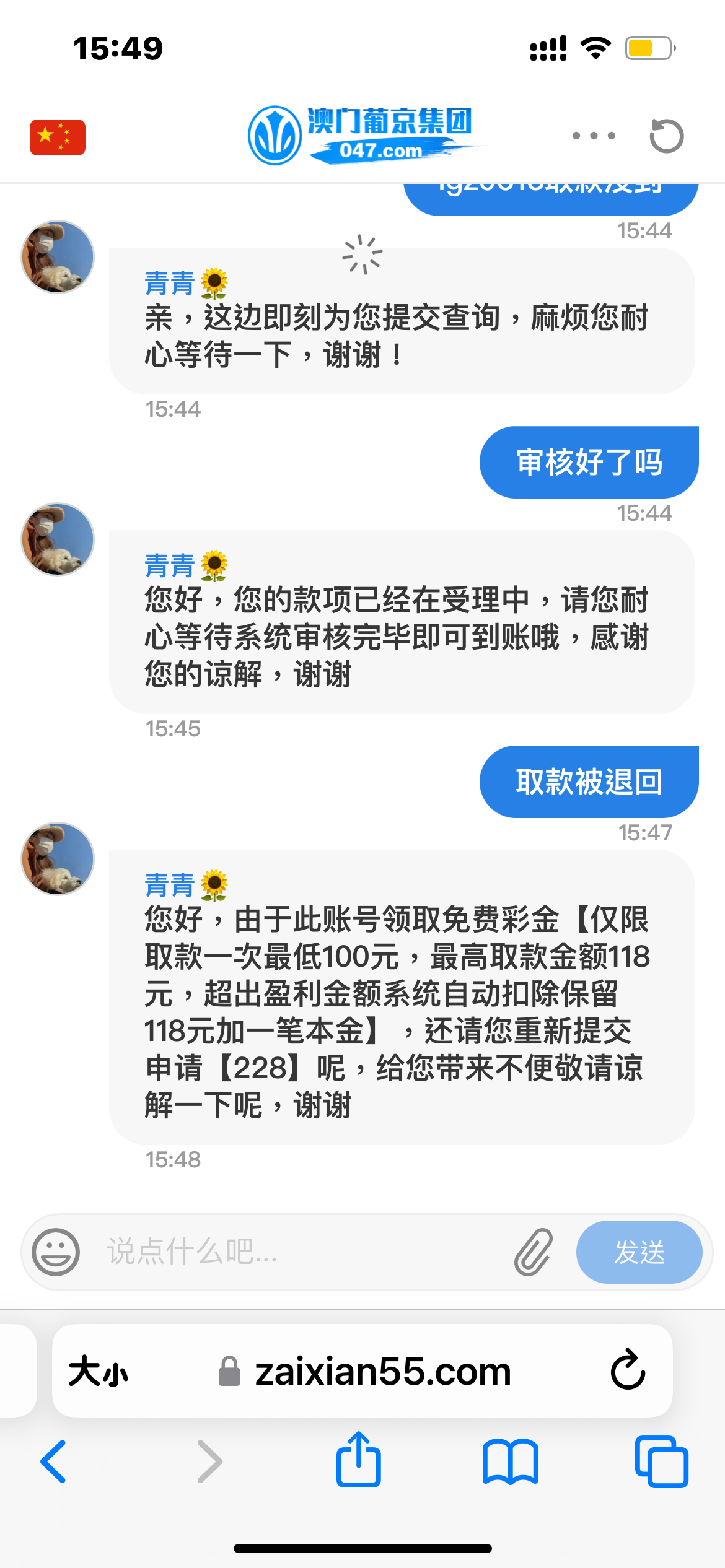
Task: Focus the message input field
Action: point(297,1252)
